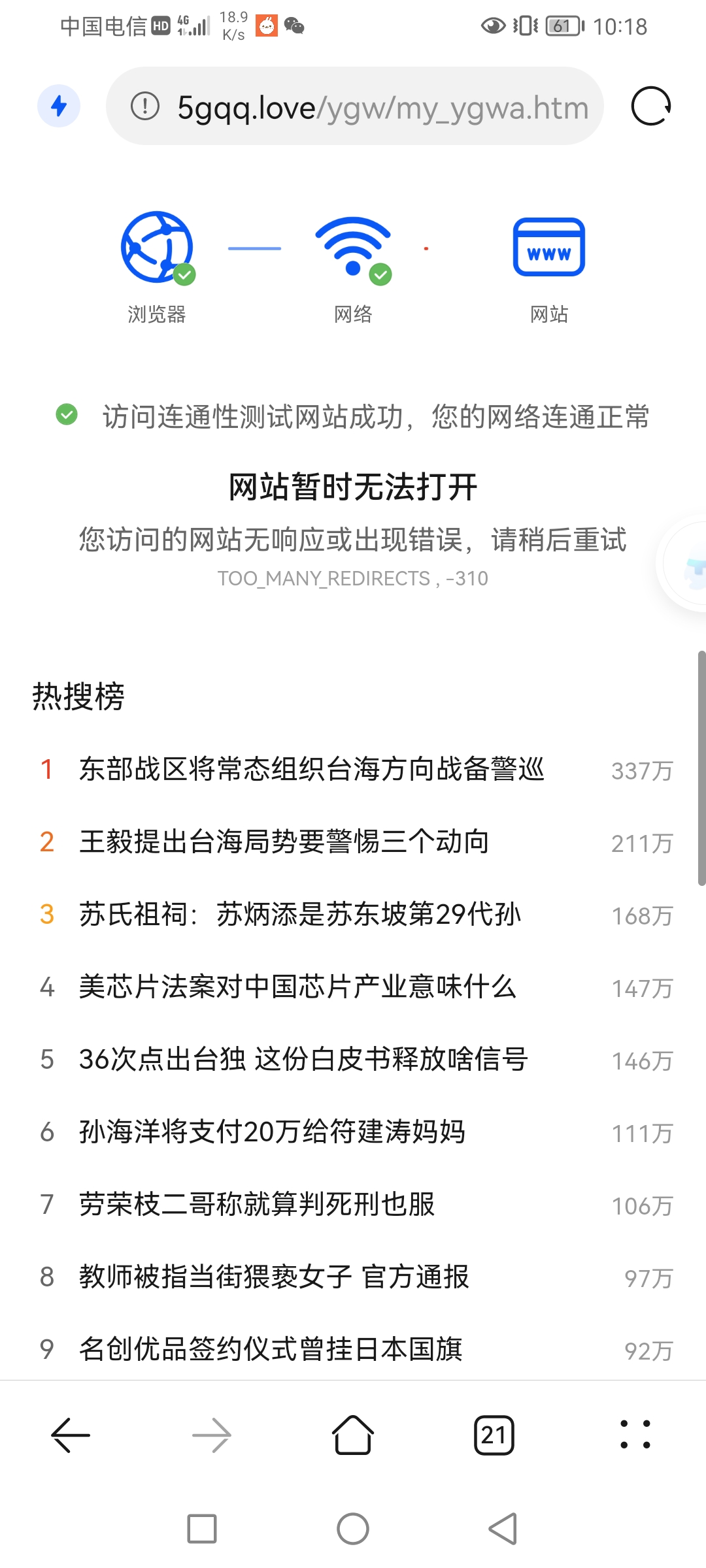Open hot search 劳荣枝二哥称就算判死刑也服
706x1568 pixels.
click(x=257, y=1205)
